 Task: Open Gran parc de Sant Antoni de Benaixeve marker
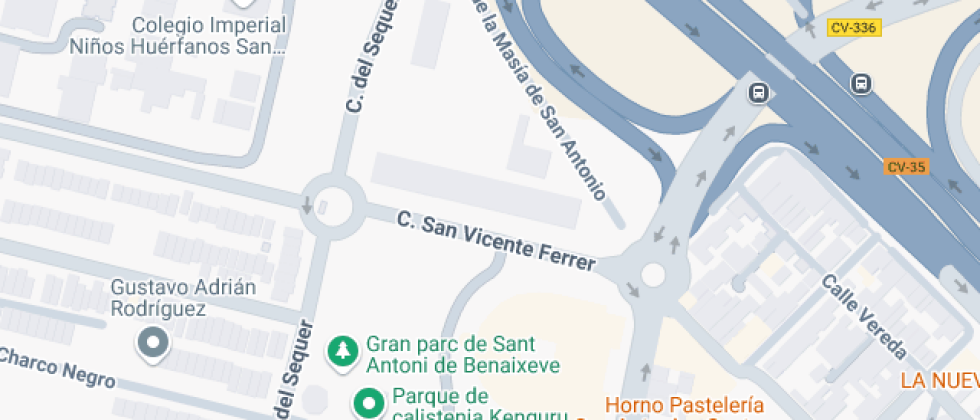[x=342, y=352]
